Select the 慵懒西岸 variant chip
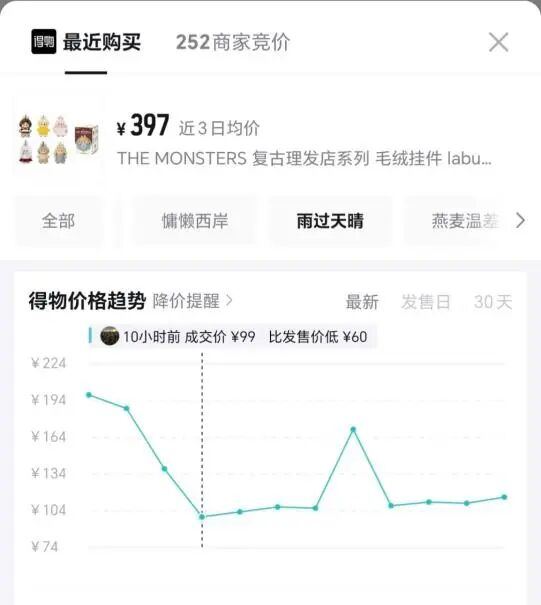Viewport: 541px width, 605px height. pyautogui.click(x=195, y=221)
